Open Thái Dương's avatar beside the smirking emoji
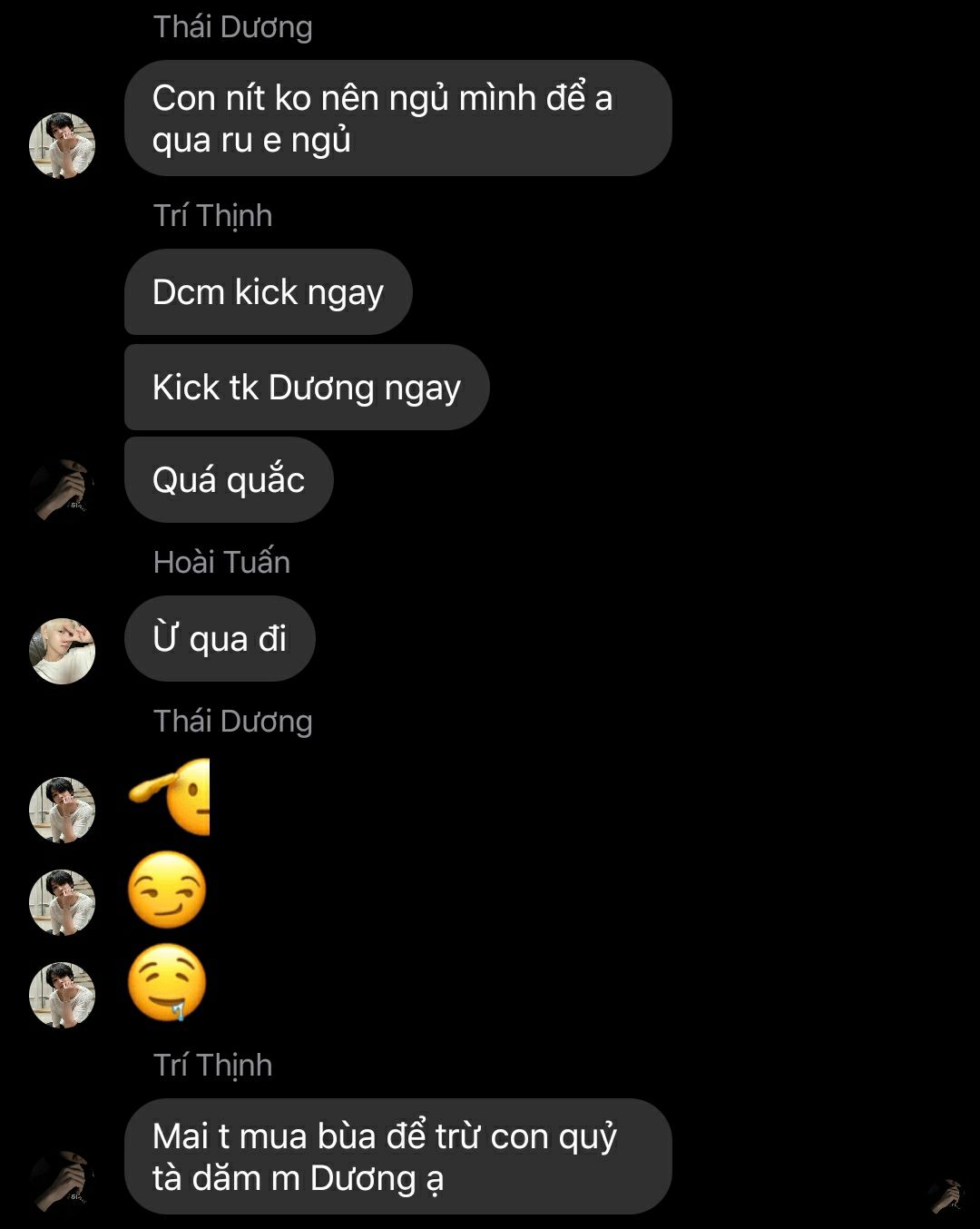Image resolution: width=980 pixels, height=1229 pixels. pos(63,902)
